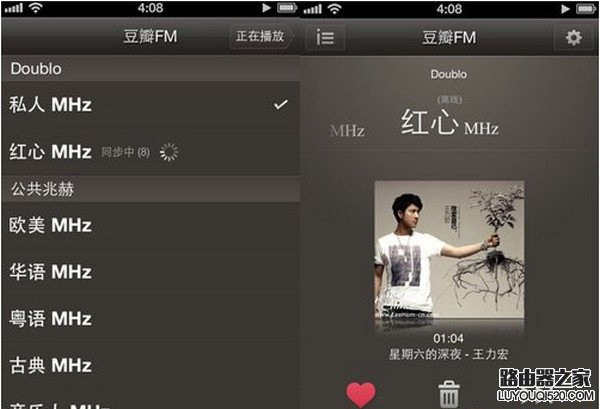The image size is (600, 409).
Task: Select the 红心 MHz row showing 同步中
Action: point(150,151)
